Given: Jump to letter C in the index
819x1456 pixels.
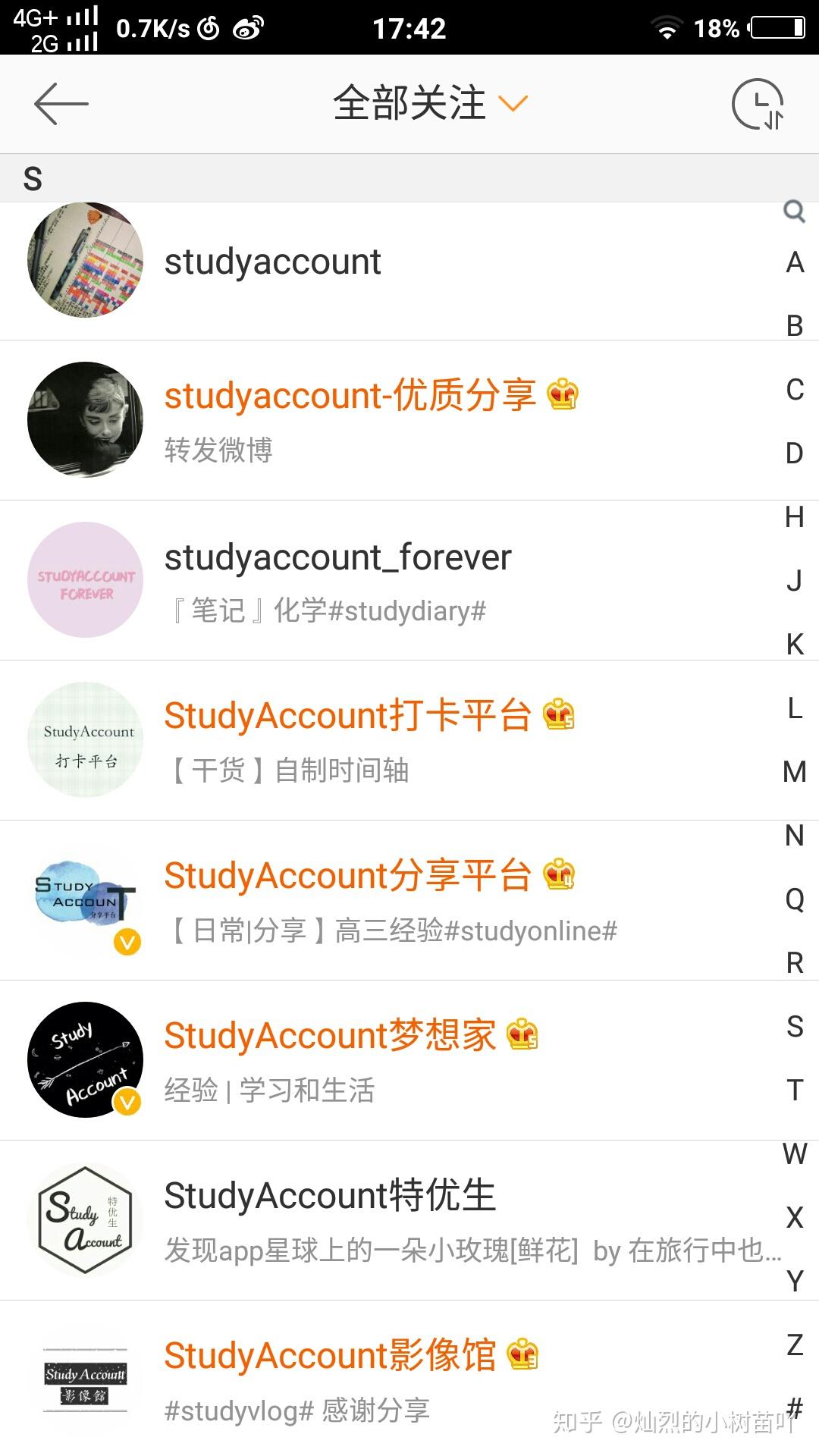Looking at the screenshot, I should tap(795, 390).
